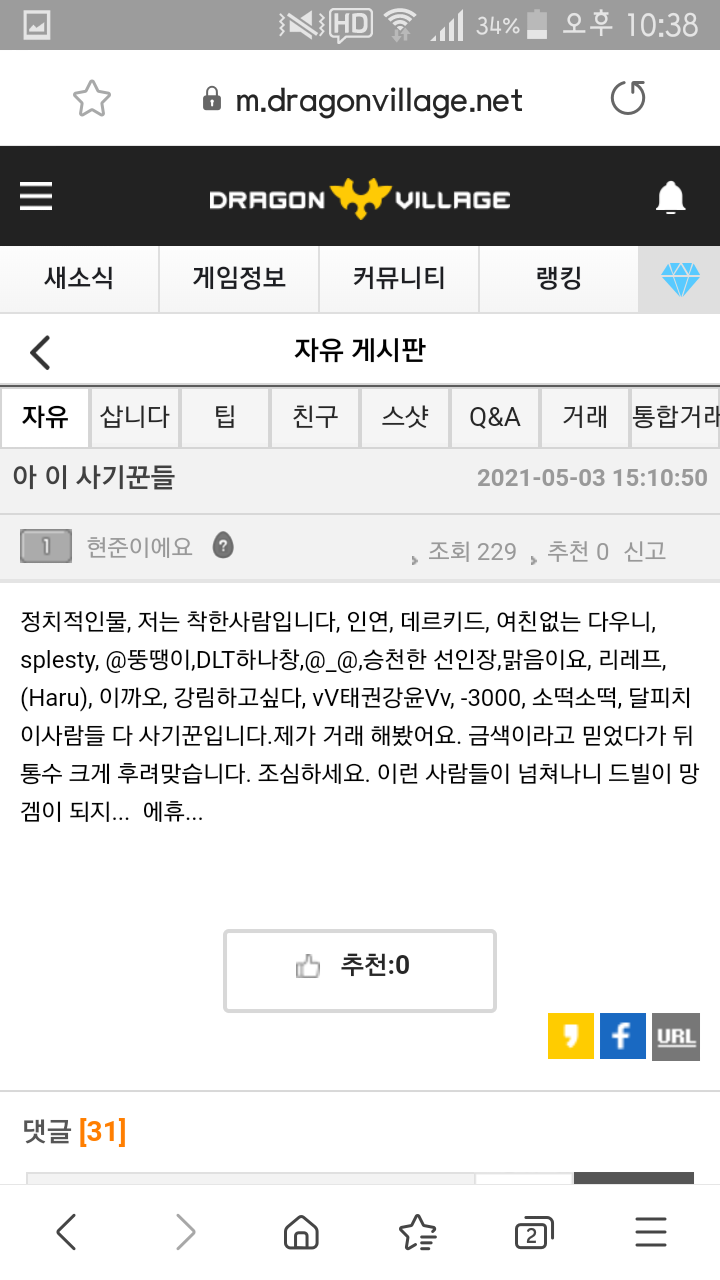Switch to the 팁 tab
Screen dimensions: 720x1280
tap(225, 416)
